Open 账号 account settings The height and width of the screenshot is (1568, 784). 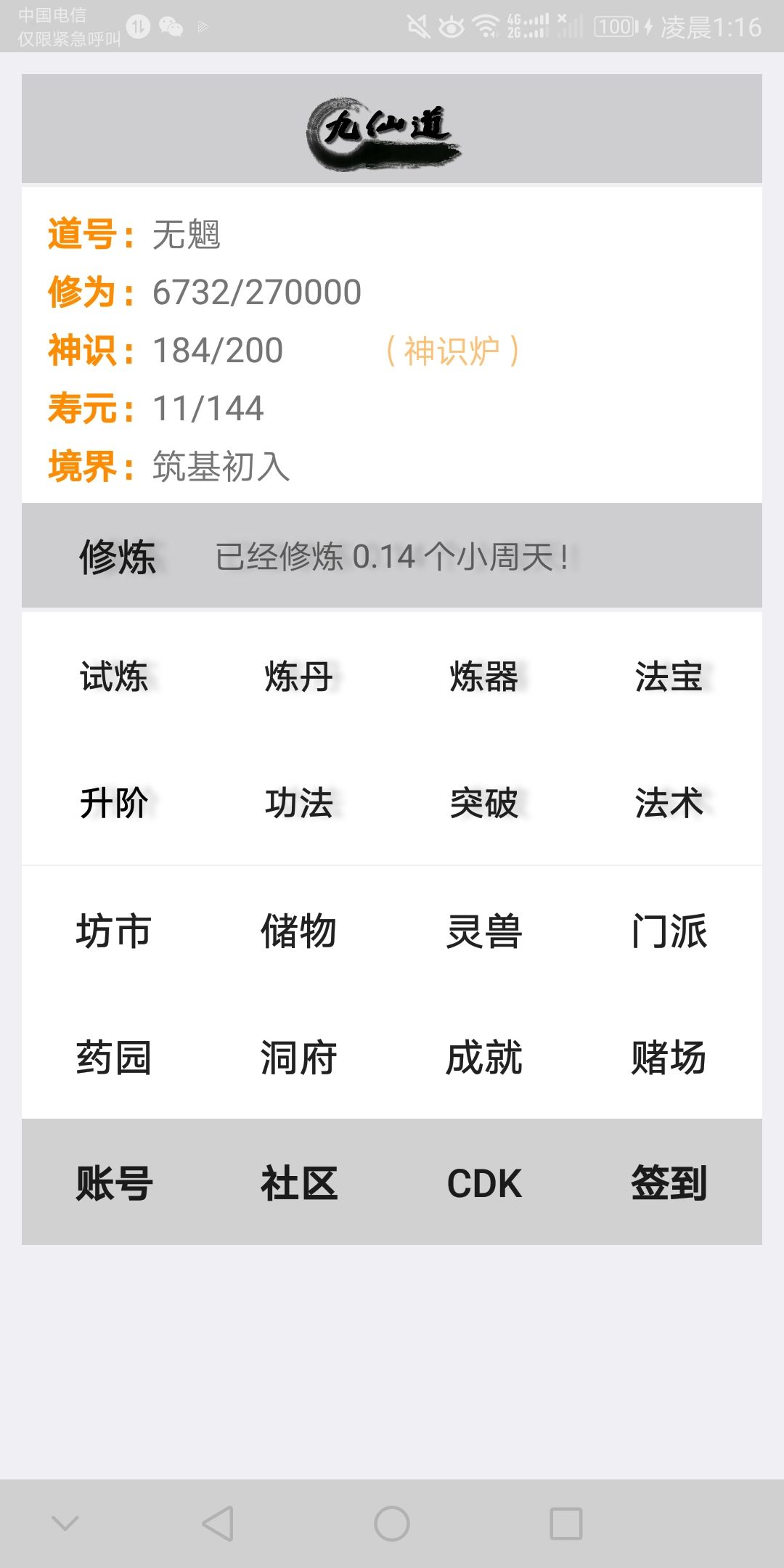(114, 1183)
